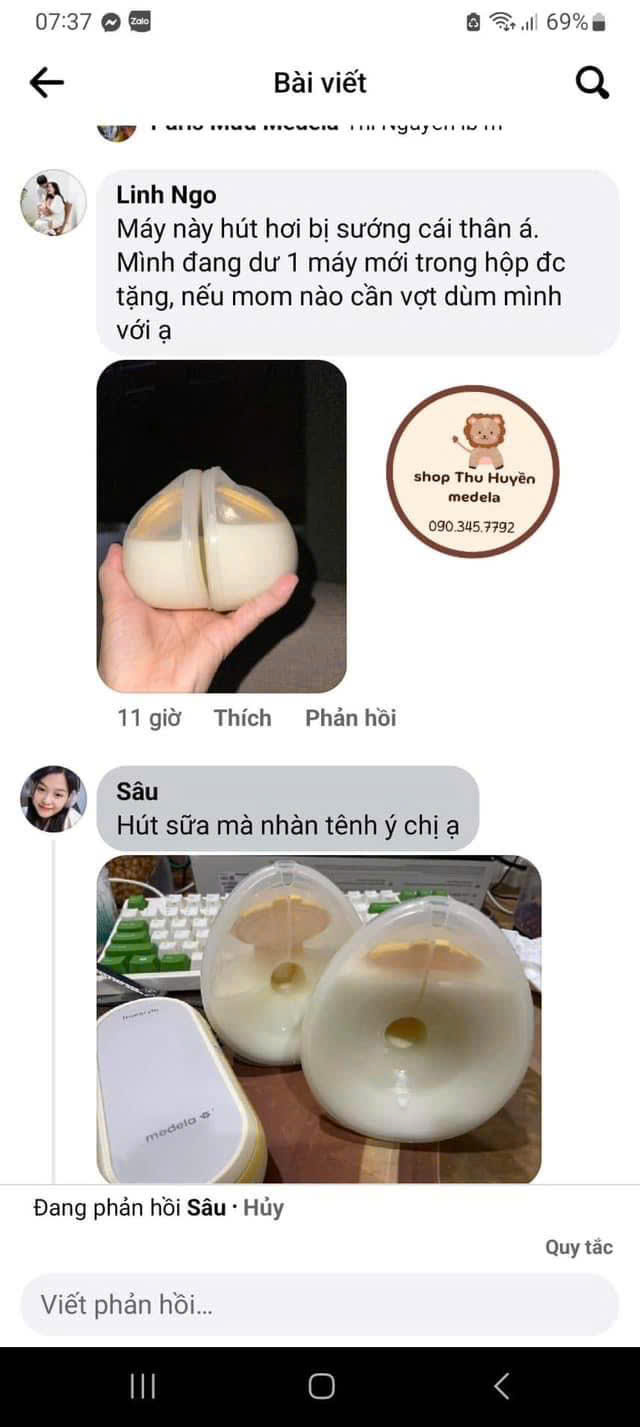Screen dimensions: 640x1427
Task: Open Sâu's name link
Action: pos(137,791)
